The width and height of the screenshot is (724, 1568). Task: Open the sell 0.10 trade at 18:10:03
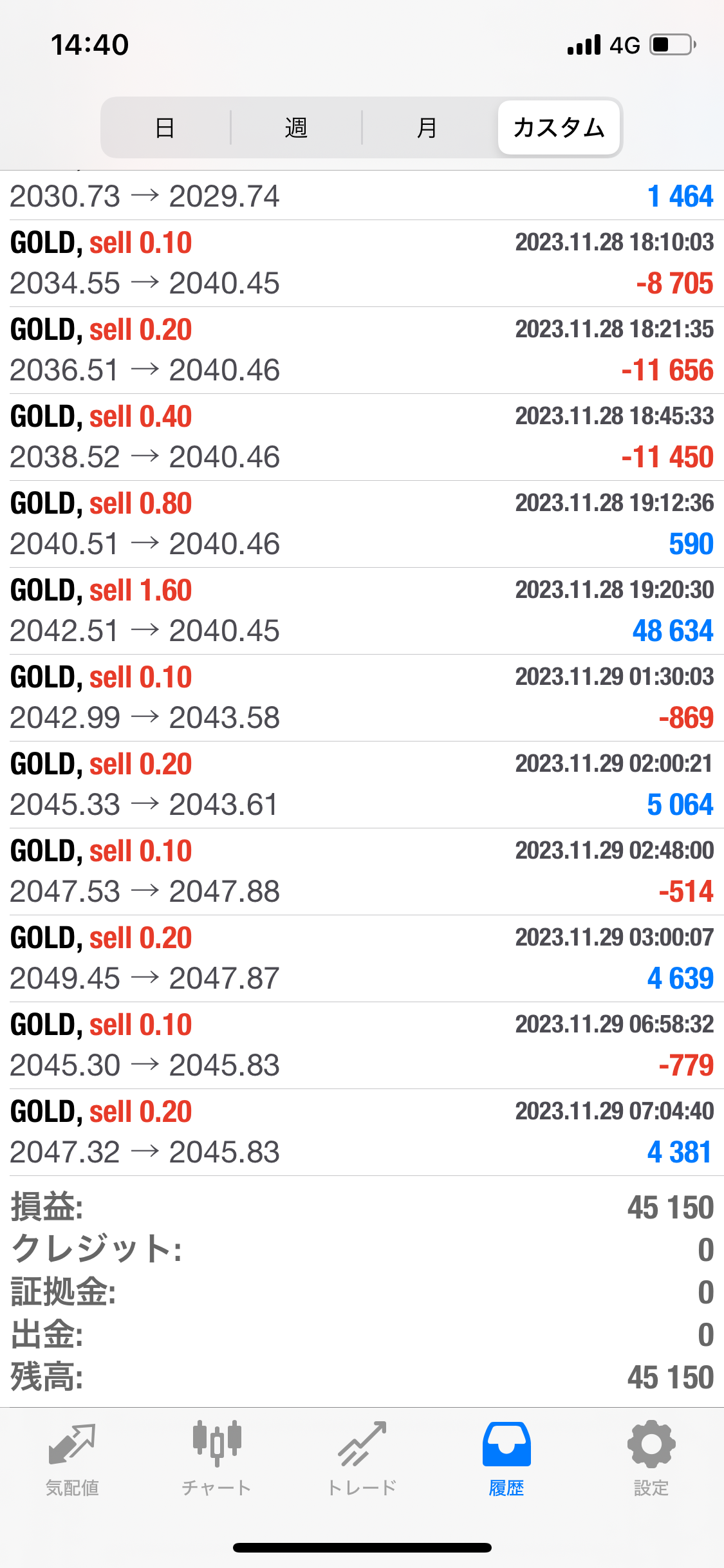[x=362, y=263]
